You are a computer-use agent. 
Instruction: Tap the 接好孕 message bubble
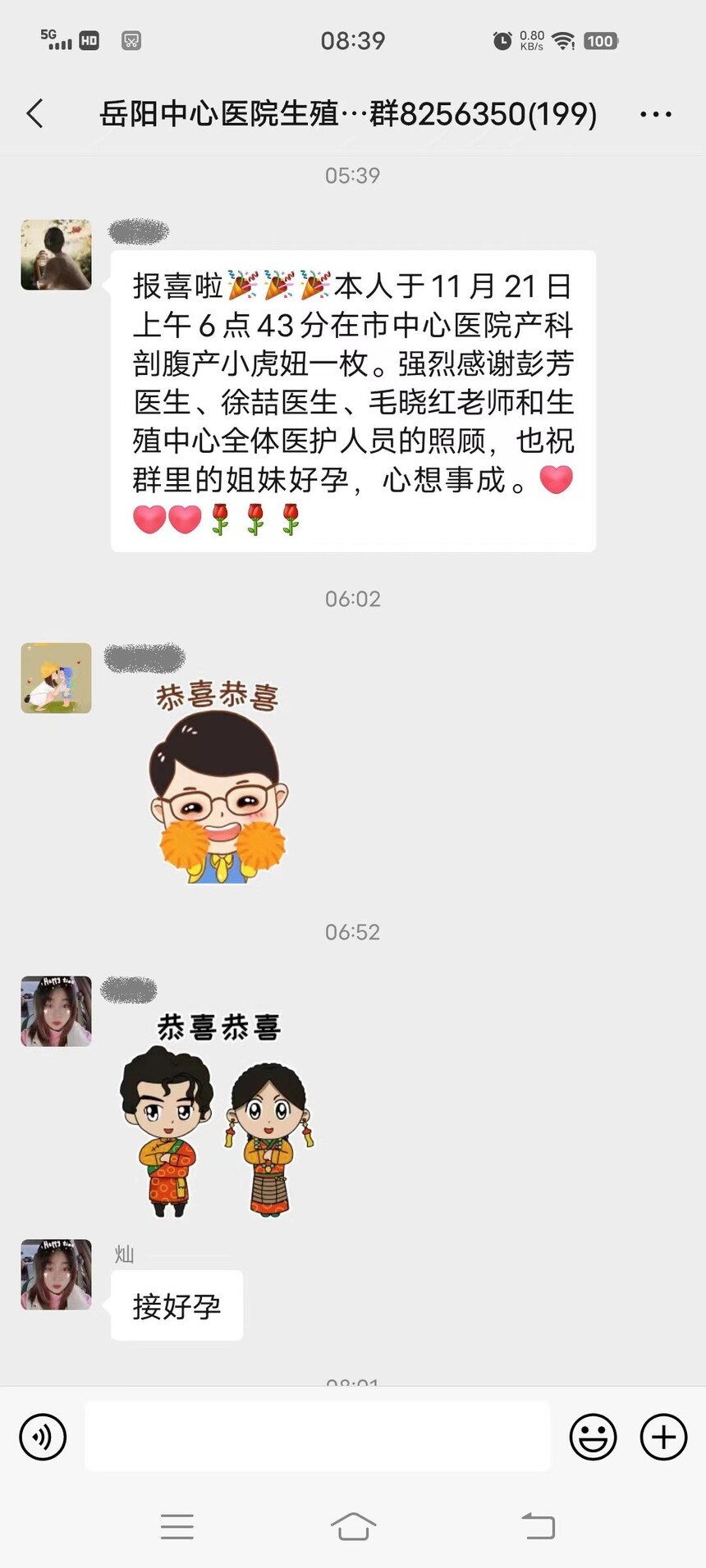[x=176, y=1305]
